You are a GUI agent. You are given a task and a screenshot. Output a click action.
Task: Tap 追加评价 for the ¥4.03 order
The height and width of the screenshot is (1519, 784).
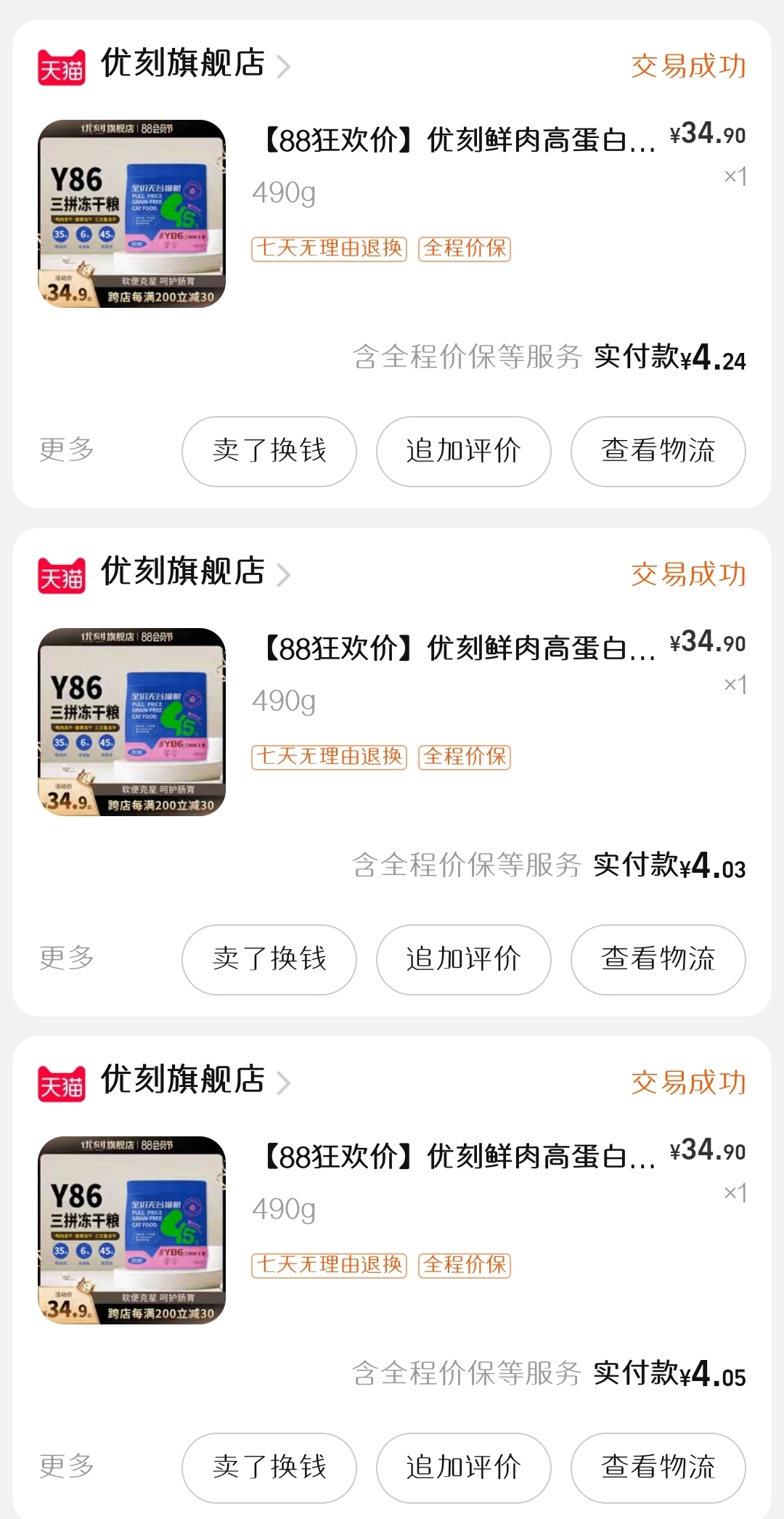pos(463,959)
